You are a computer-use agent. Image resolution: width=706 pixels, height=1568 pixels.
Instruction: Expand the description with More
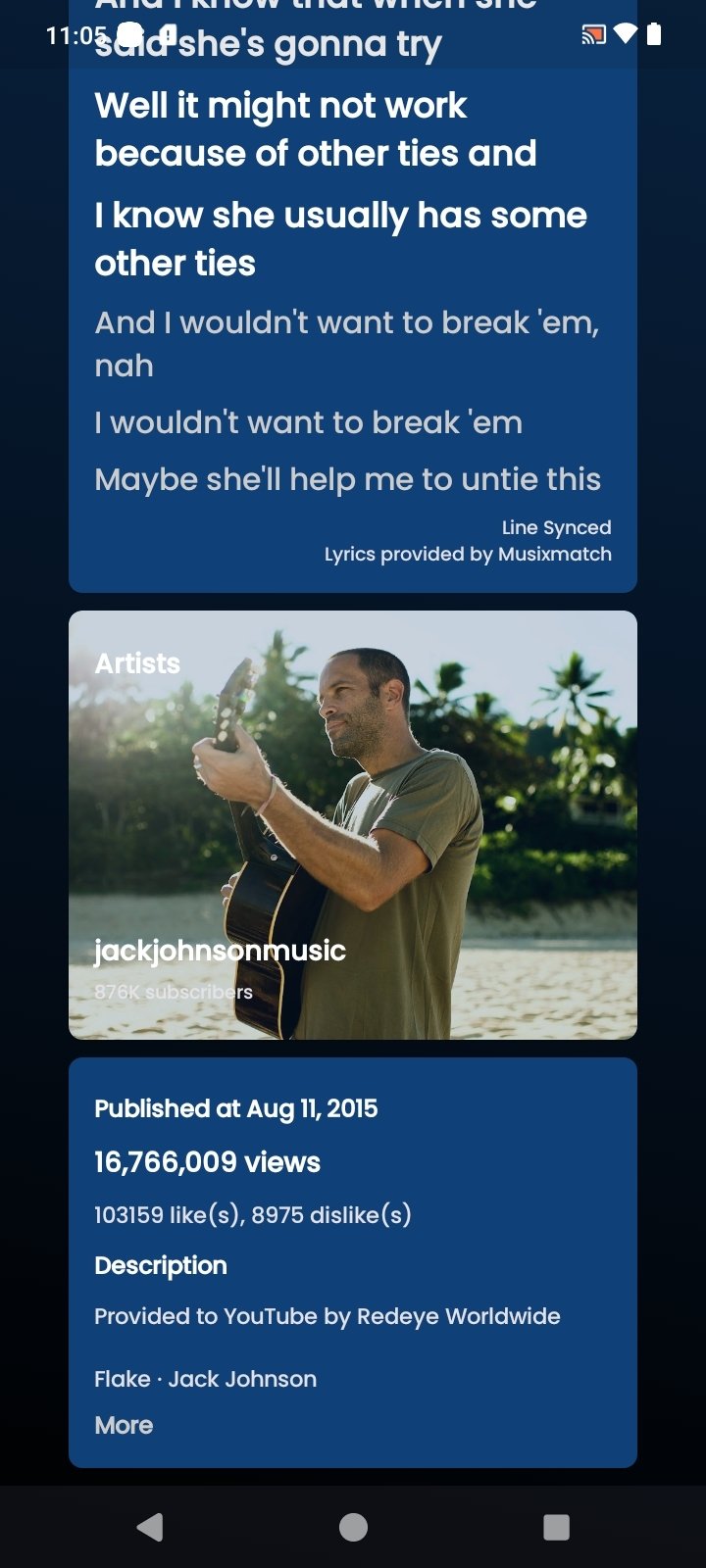pyautogui.click(x=124, y=1425)
